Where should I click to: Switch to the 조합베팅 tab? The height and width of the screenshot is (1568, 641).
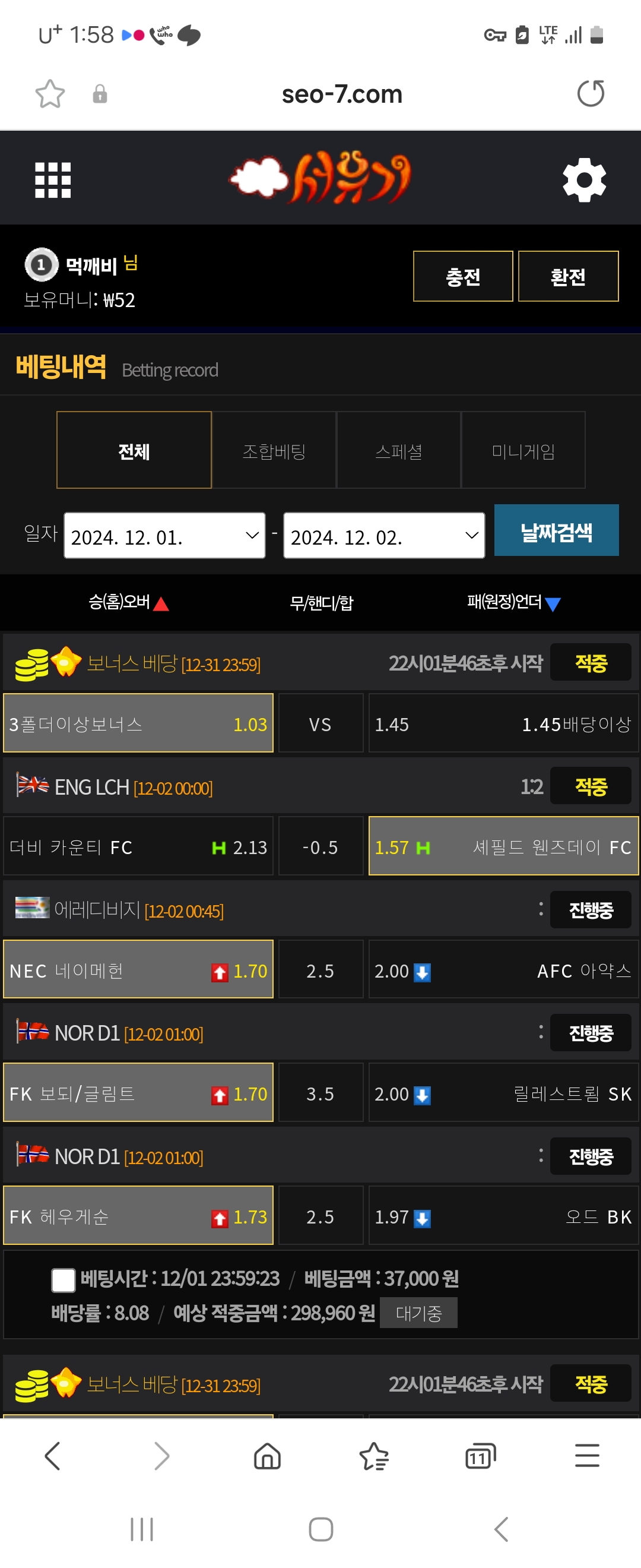click(274, 450)
